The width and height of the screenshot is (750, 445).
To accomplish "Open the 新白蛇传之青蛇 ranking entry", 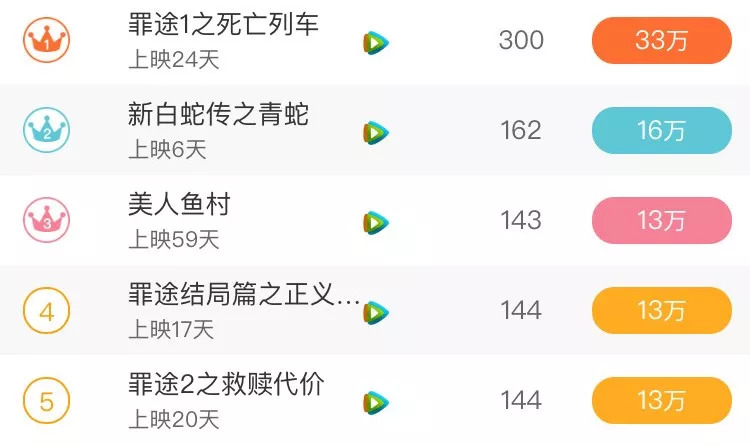I will tap(218, 113).
